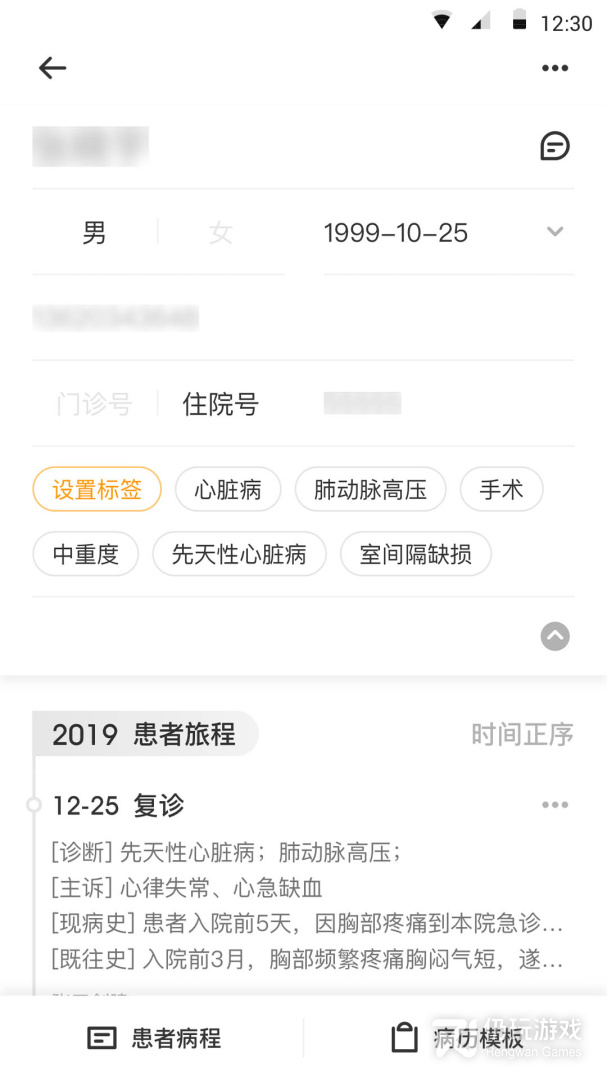Open the top overflow menu
This screenshot has width=607, height=1080.
point(555,68)
